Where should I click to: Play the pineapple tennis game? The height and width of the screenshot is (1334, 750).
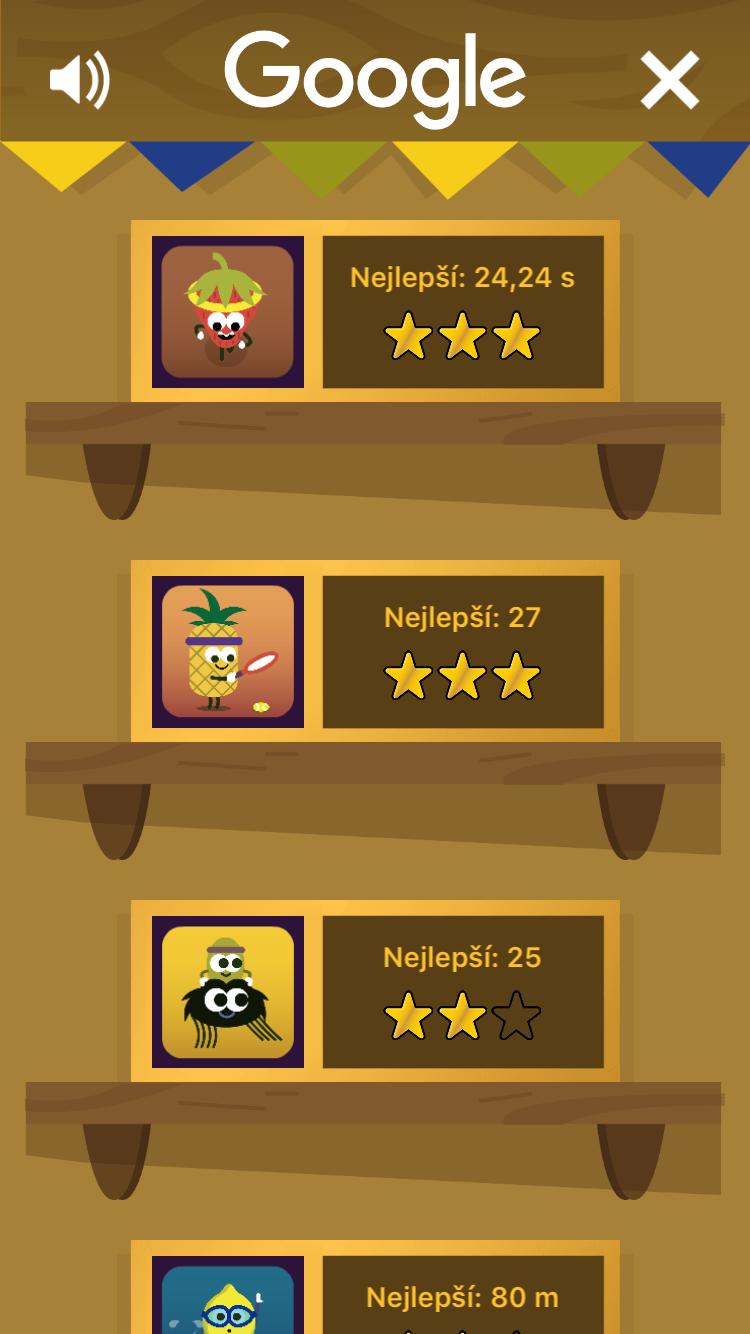click(228, 652)
